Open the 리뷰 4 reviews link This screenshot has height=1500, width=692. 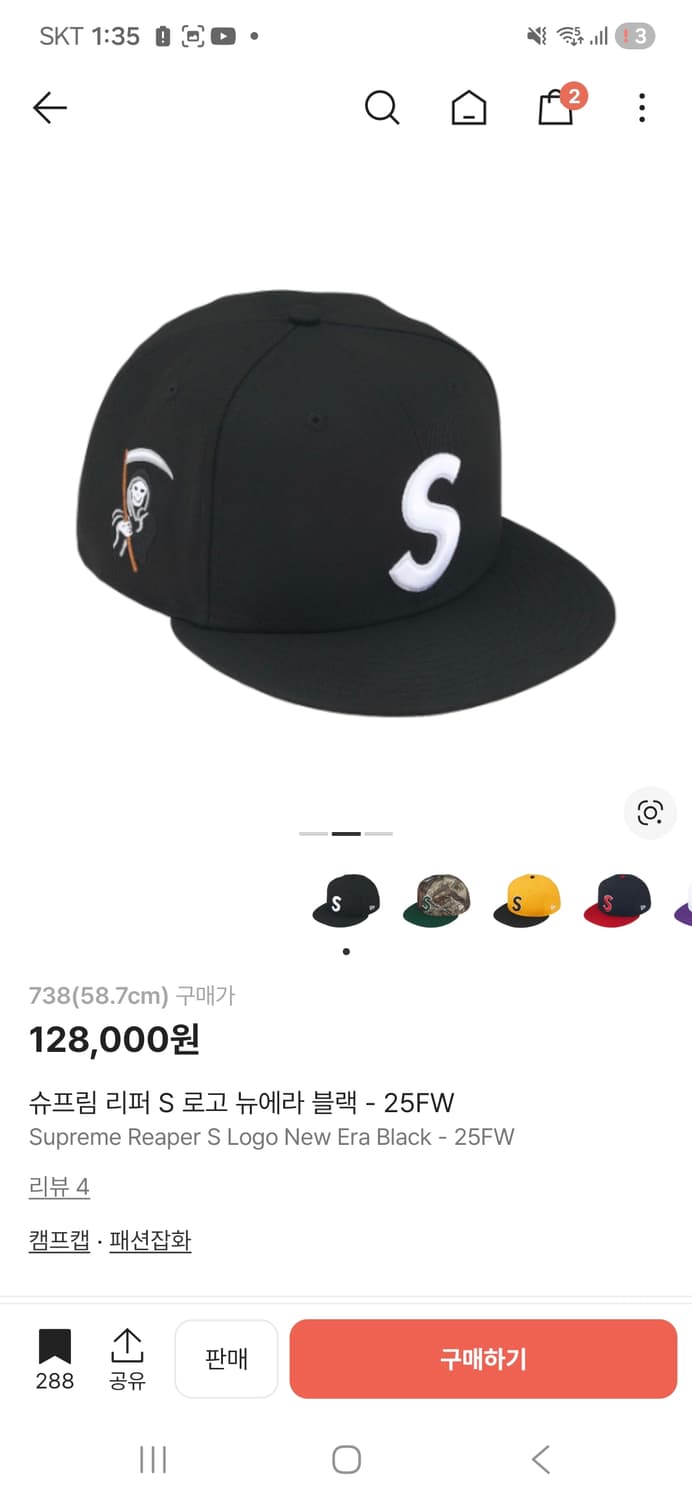point(59,1187)
